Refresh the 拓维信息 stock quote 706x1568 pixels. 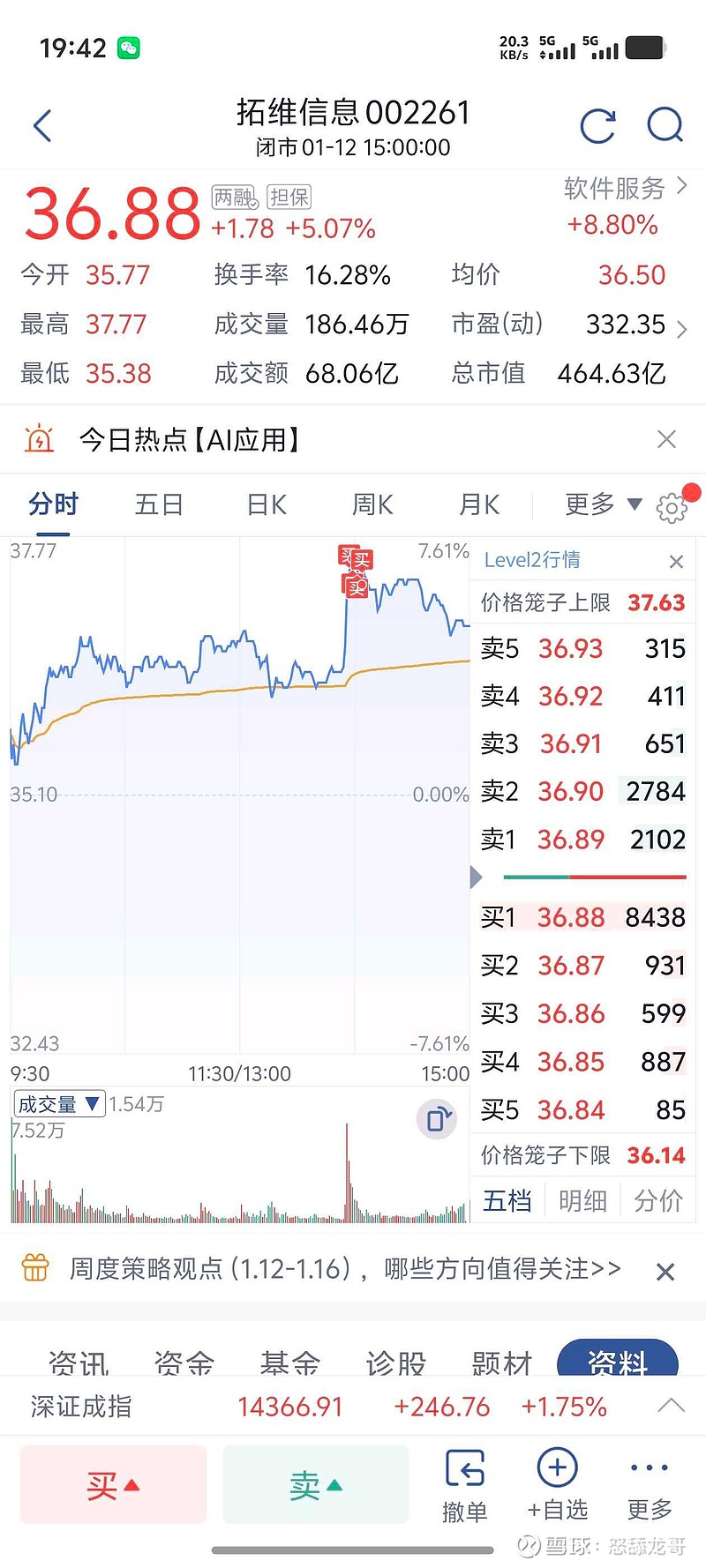598,125
